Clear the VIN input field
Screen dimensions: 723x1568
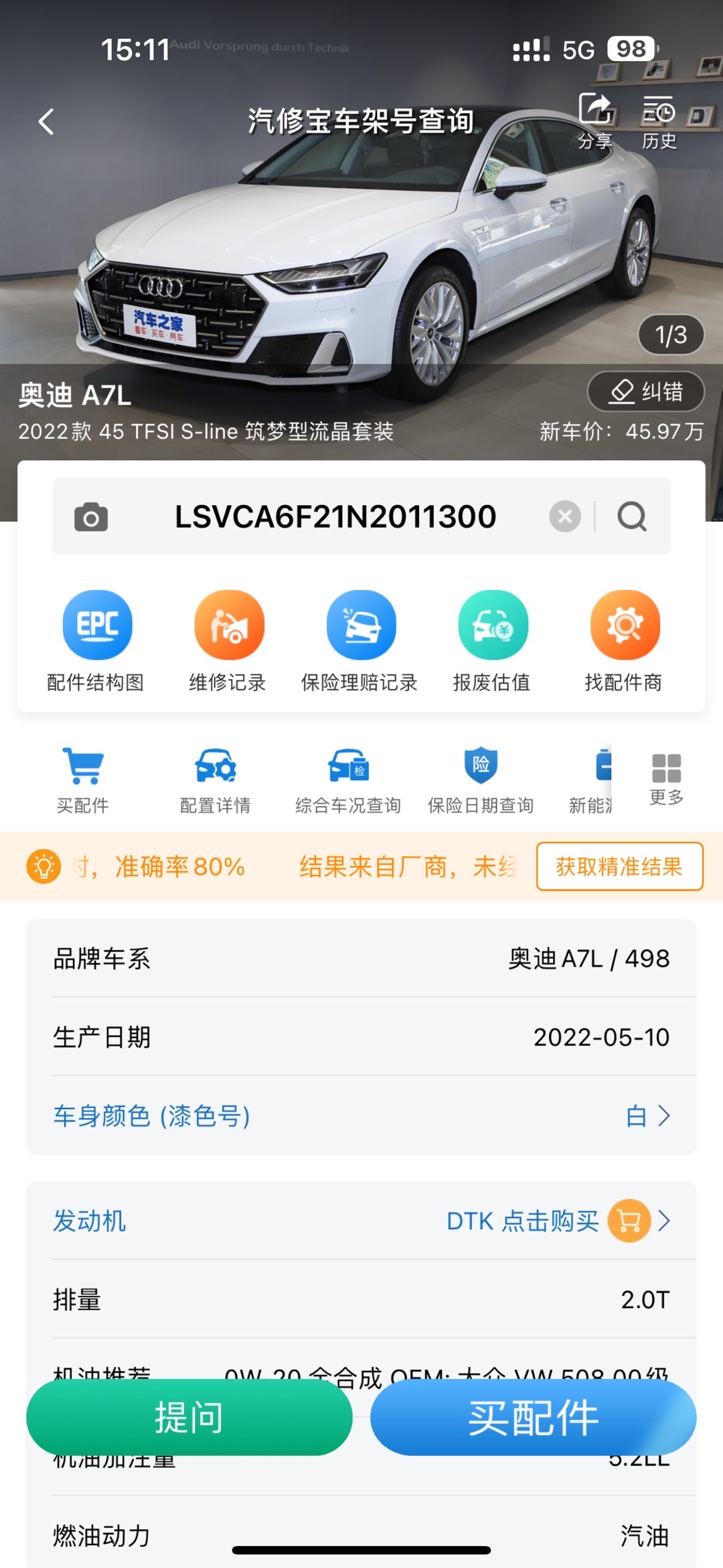tap(565, 516)
